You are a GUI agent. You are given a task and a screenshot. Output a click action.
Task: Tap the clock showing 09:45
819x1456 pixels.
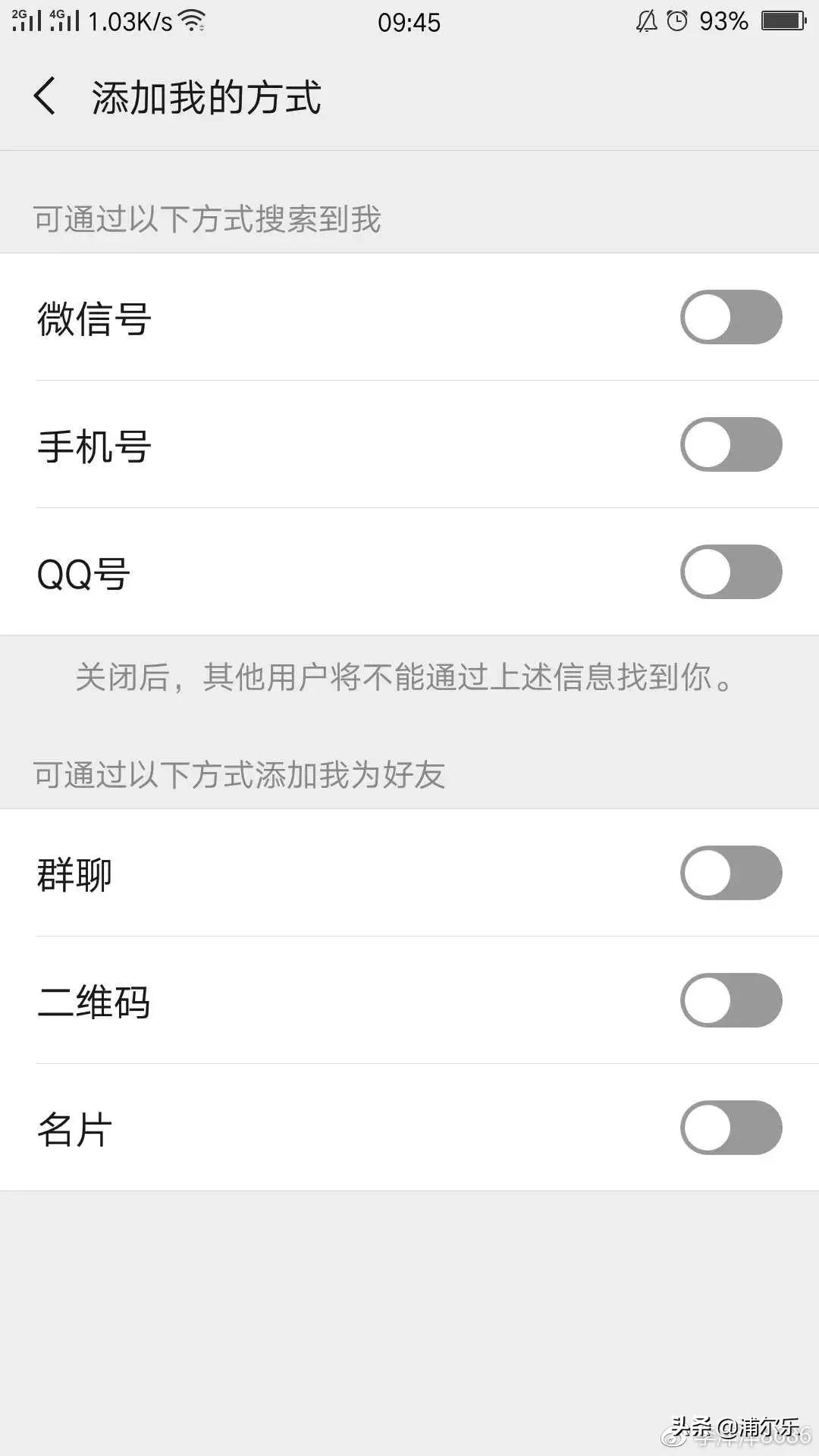point(409,20)
